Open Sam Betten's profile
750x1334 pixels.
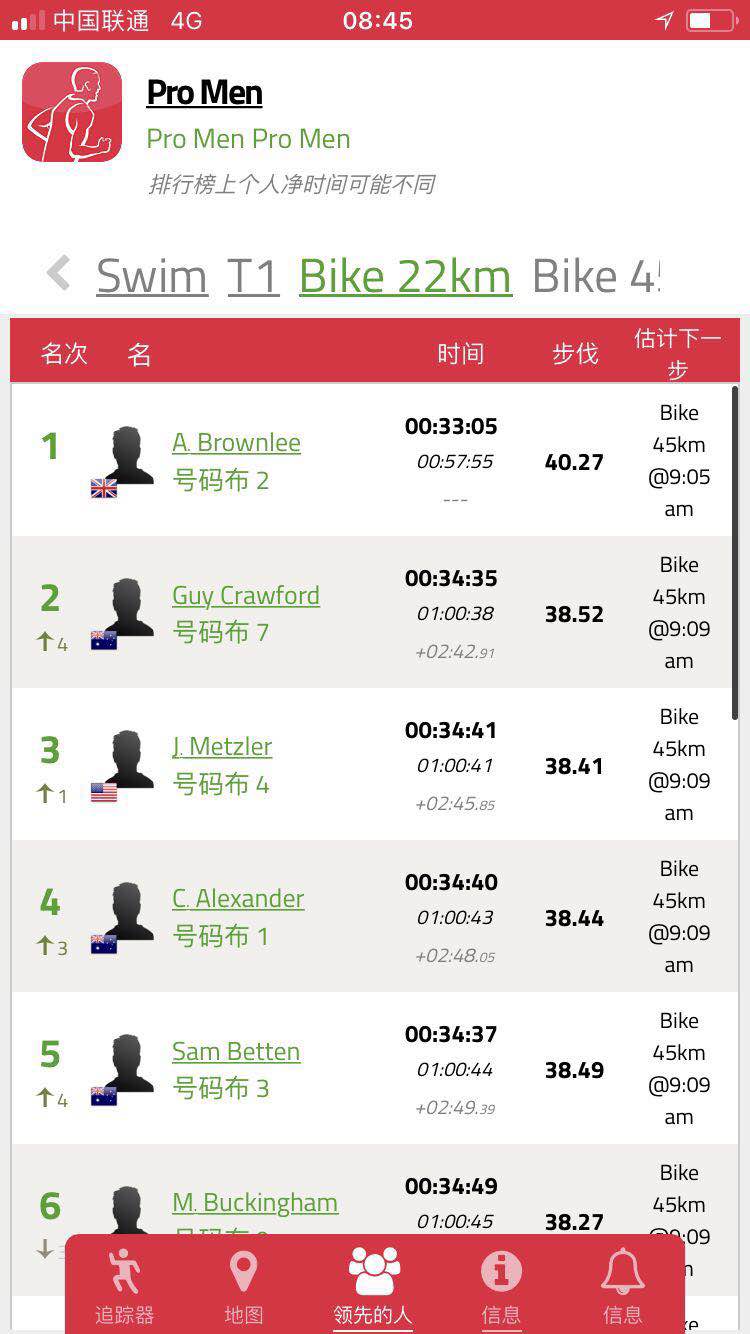(236, 1051)
